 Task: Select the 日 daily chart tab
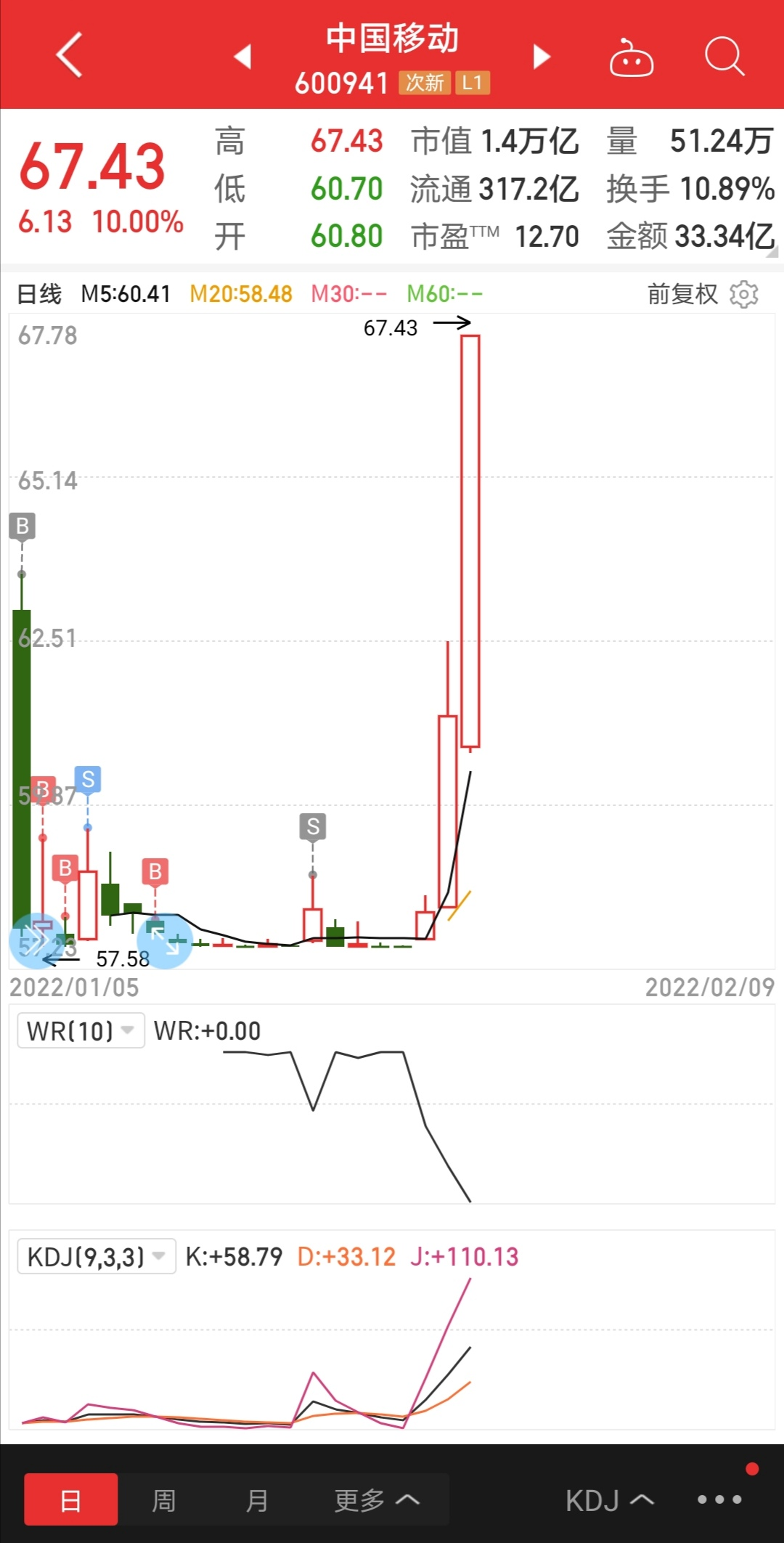click(70, 1499)
